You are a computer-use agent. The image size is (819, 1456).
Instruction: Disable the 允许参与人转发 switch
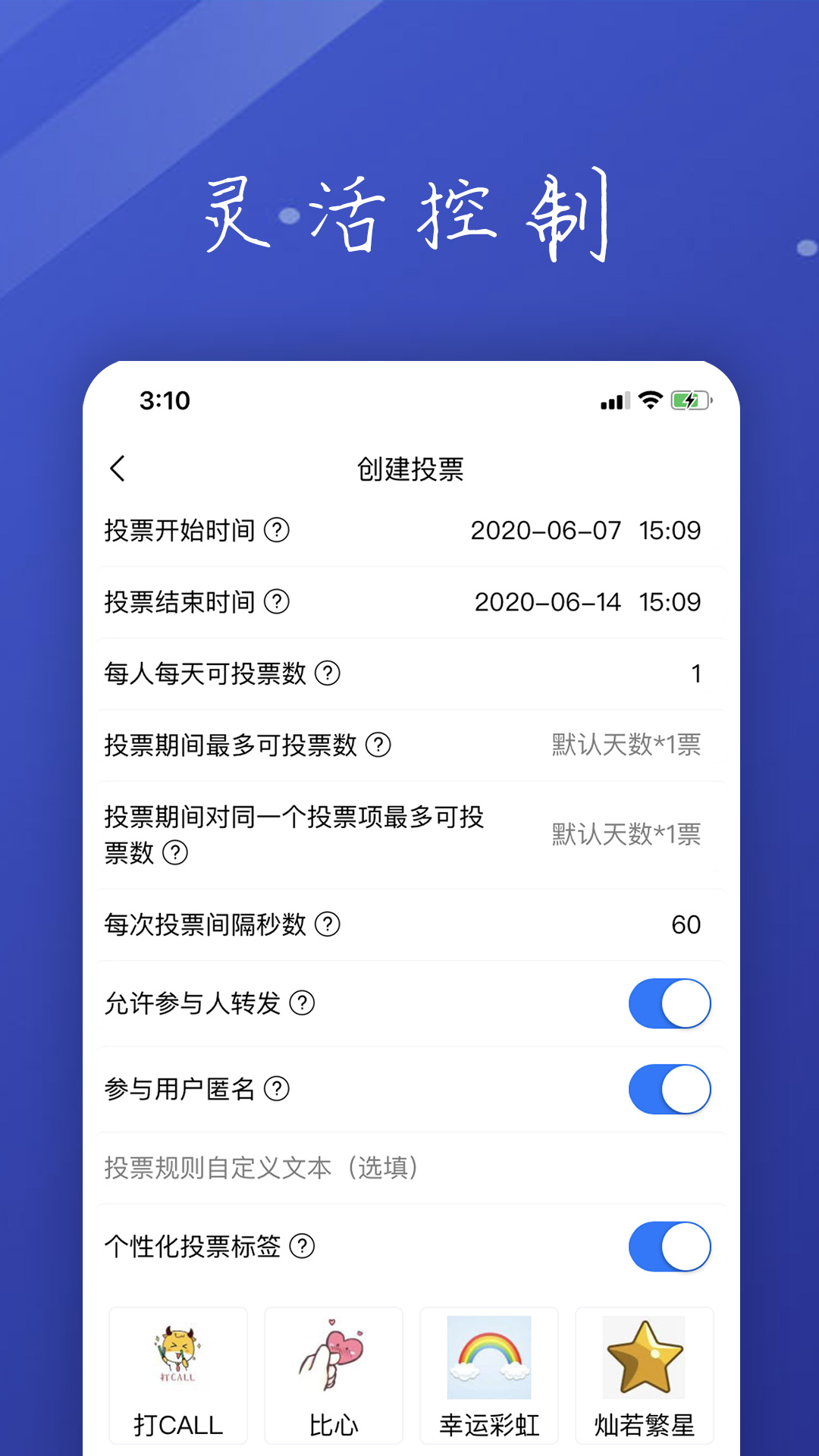(669, 1003)
